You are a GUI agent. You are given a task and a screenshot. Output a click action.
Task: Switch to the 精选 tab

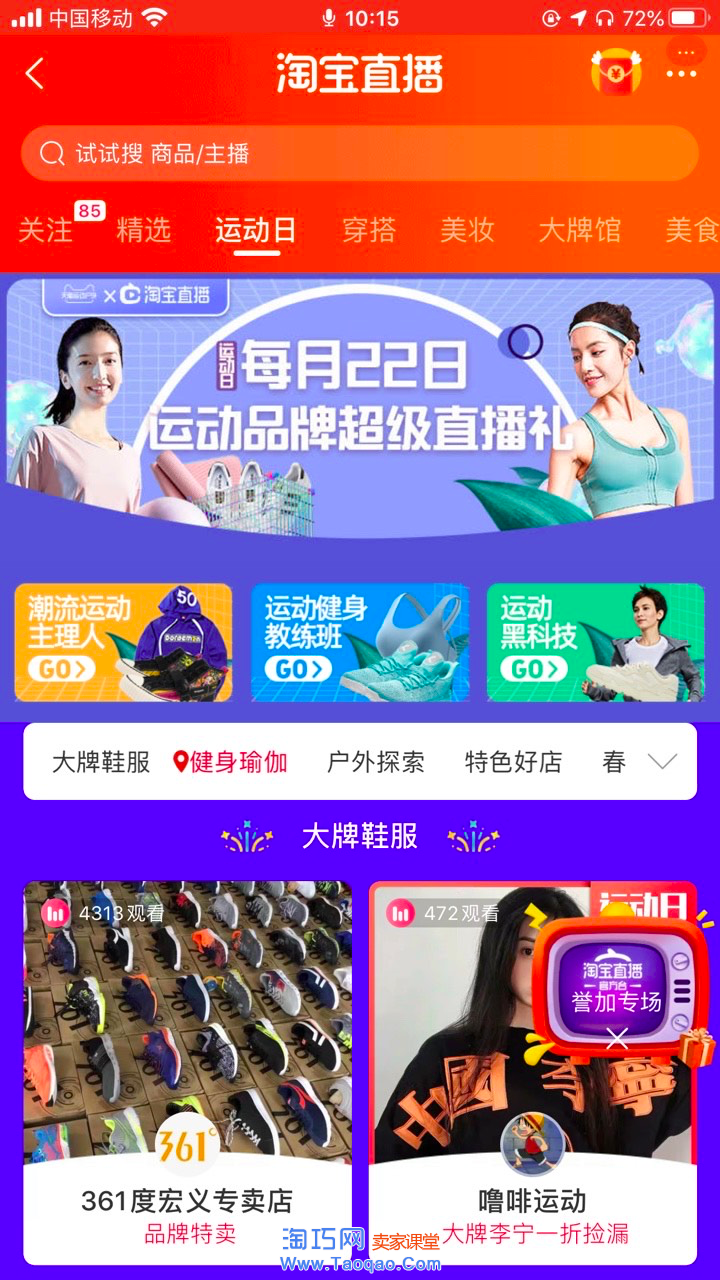click(144, 230)
